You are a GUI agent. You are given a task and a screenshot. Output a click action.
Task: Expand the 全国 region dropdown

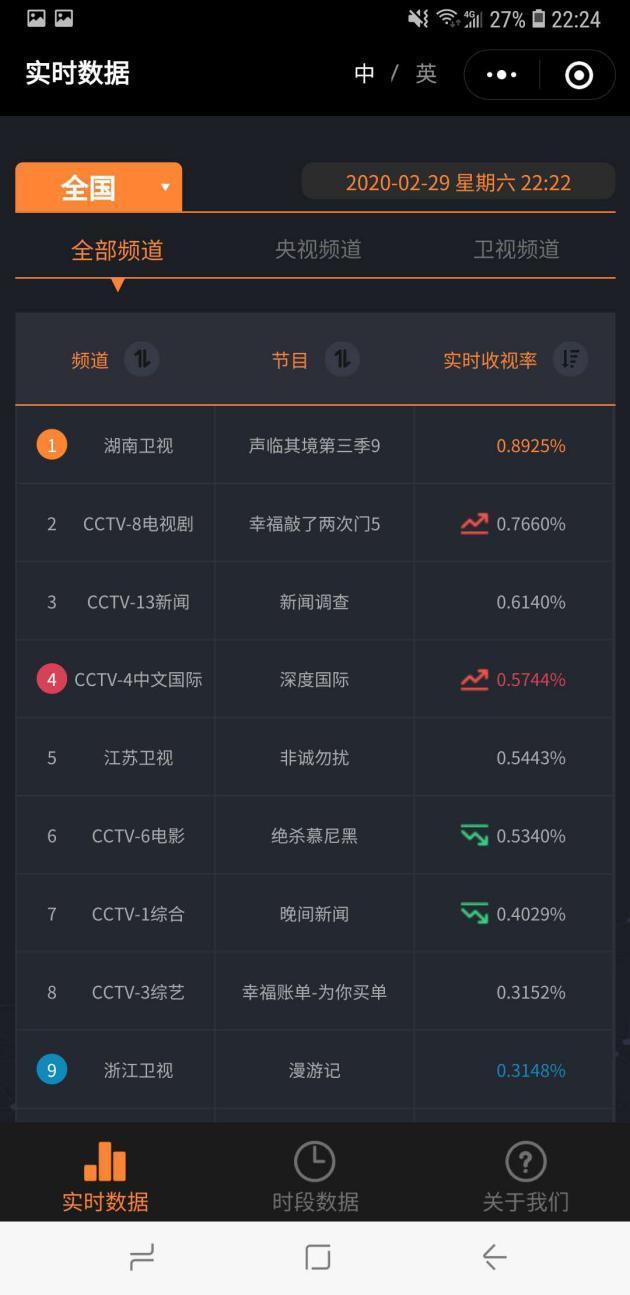point(99,187)
